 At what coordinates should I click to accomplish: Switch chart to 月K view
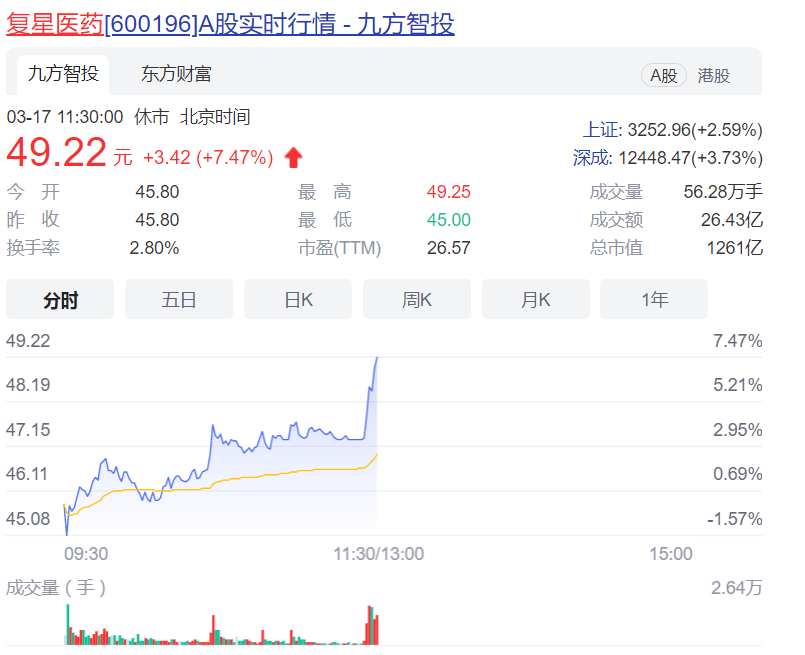(x=536, y=299)
